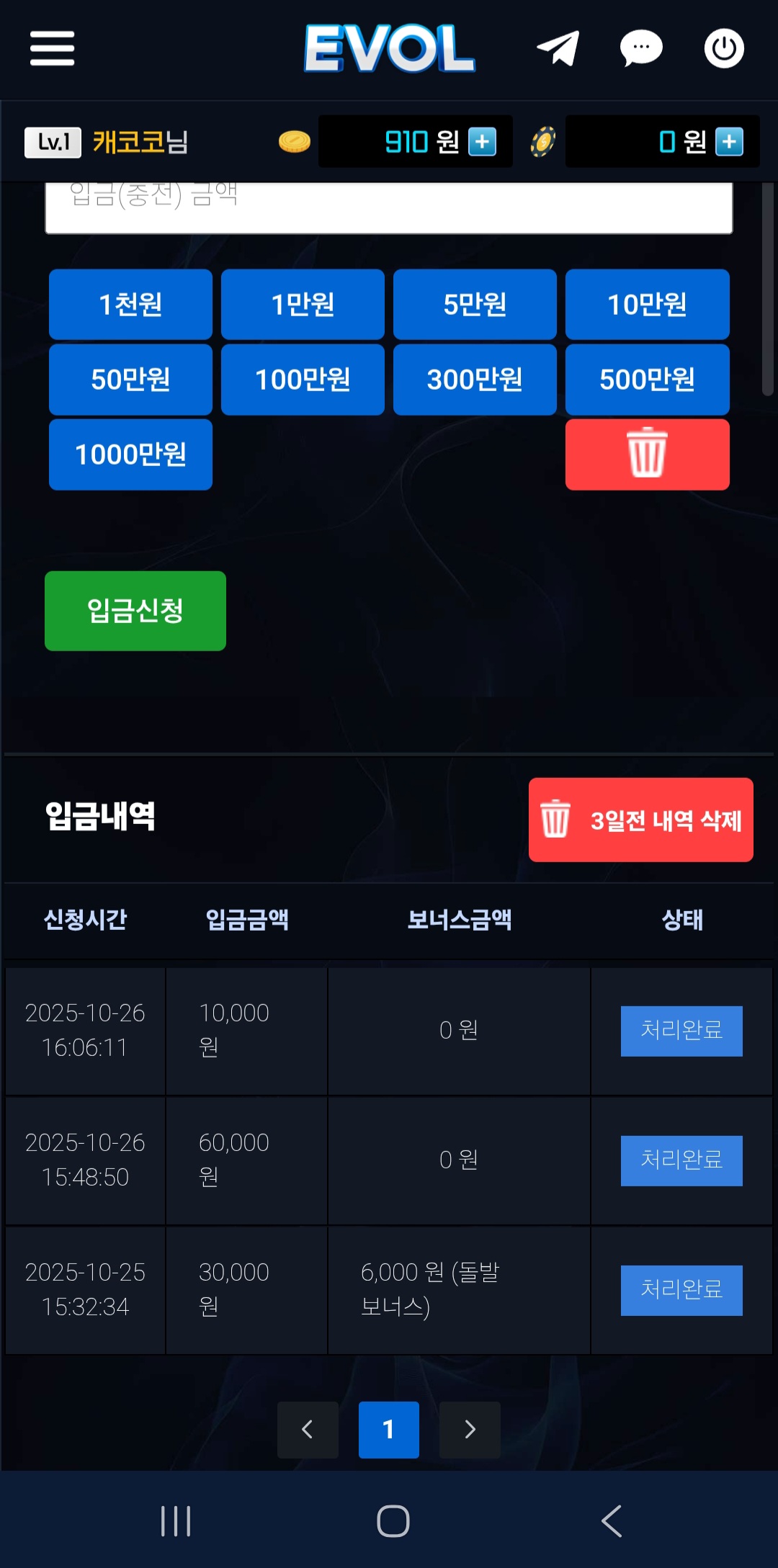Tap the power logout icon
Image resolution: width=778 pixels, height=1568 pixels.
pos(723,48)
